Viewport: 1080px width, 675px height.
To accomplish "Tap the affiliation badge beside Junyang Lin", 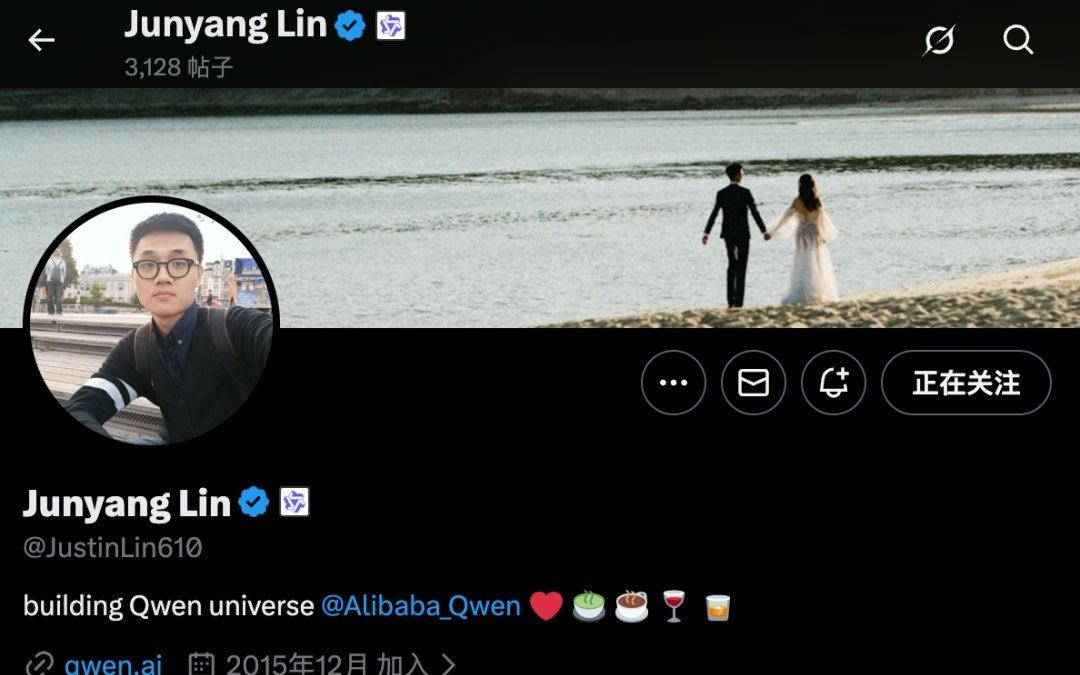I will coord(294,502).
